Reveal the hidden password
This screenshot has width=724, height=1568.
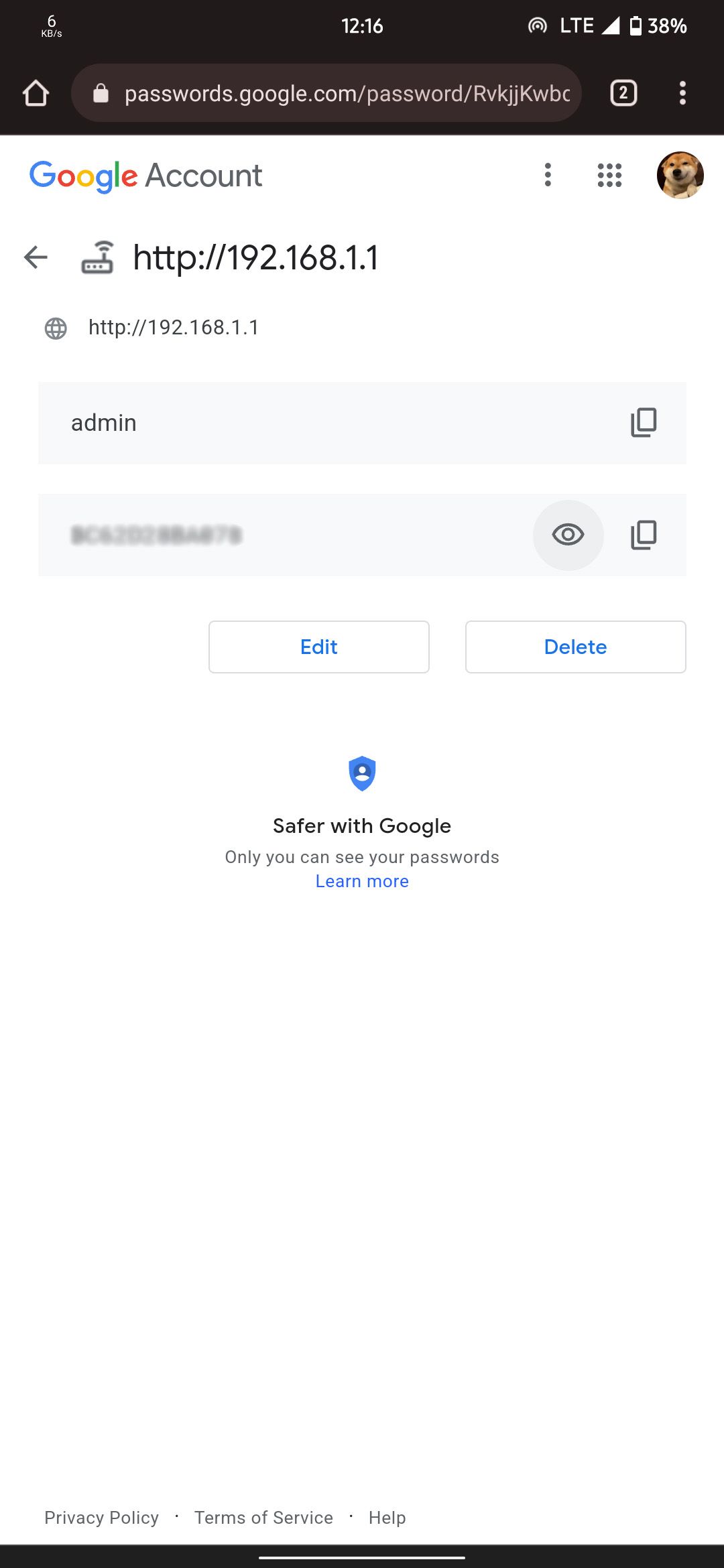click(568, 535)
